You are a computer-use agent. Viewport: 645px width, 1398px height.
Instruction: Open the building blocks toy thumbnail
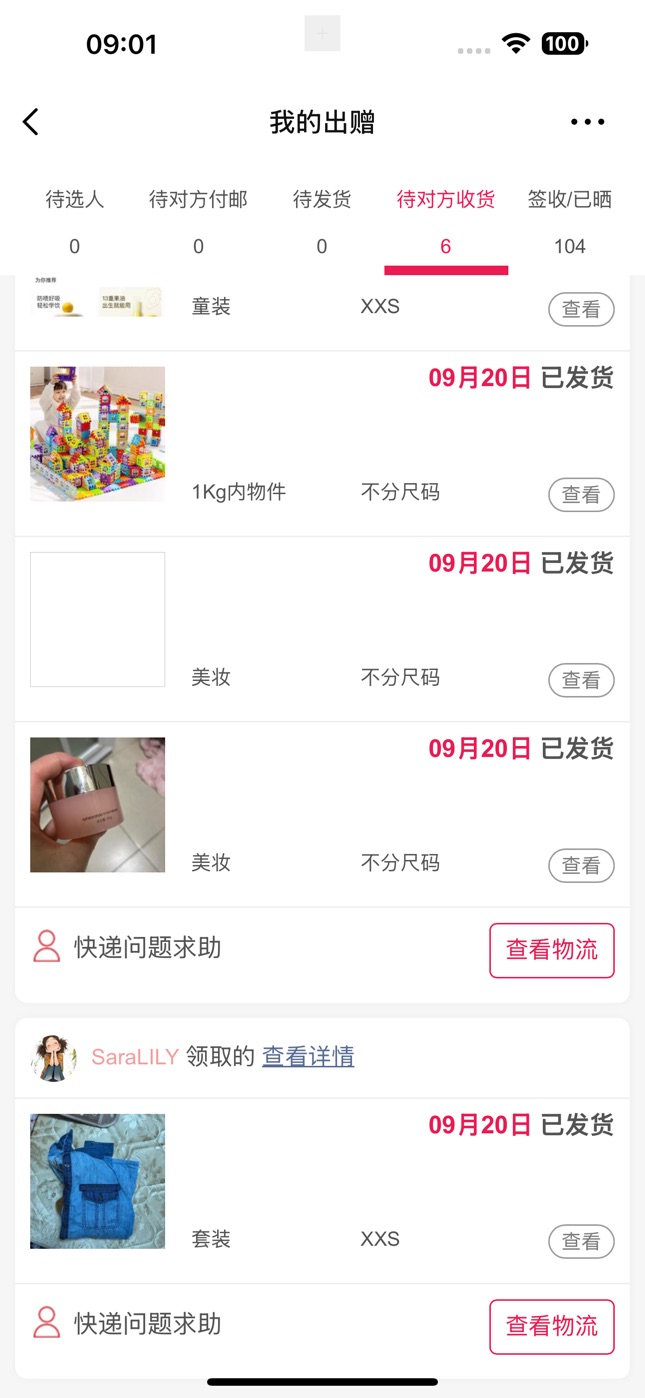97,433
